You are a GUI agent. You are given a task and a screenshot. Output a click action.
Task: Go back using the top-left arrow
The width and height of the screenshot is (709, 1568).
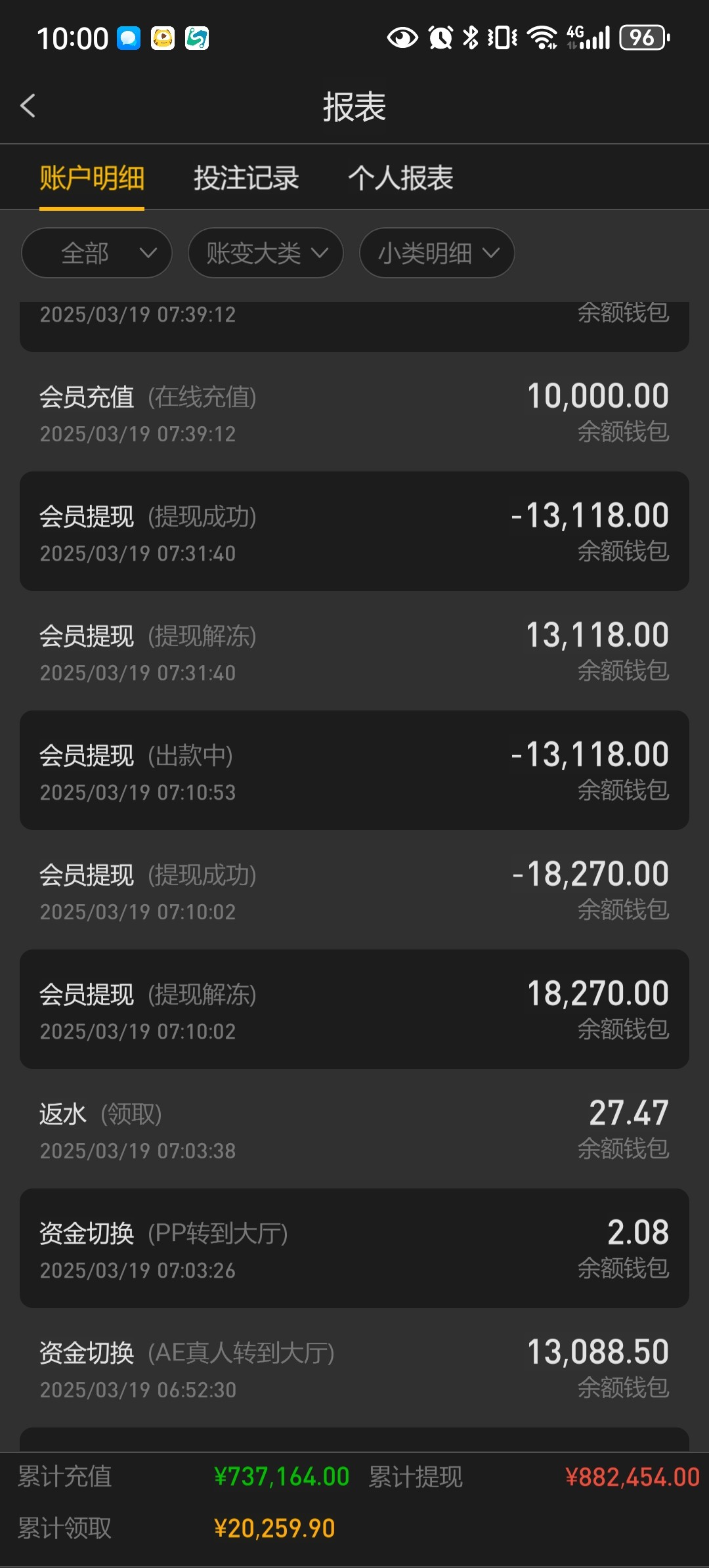click(x=28, y=106)
